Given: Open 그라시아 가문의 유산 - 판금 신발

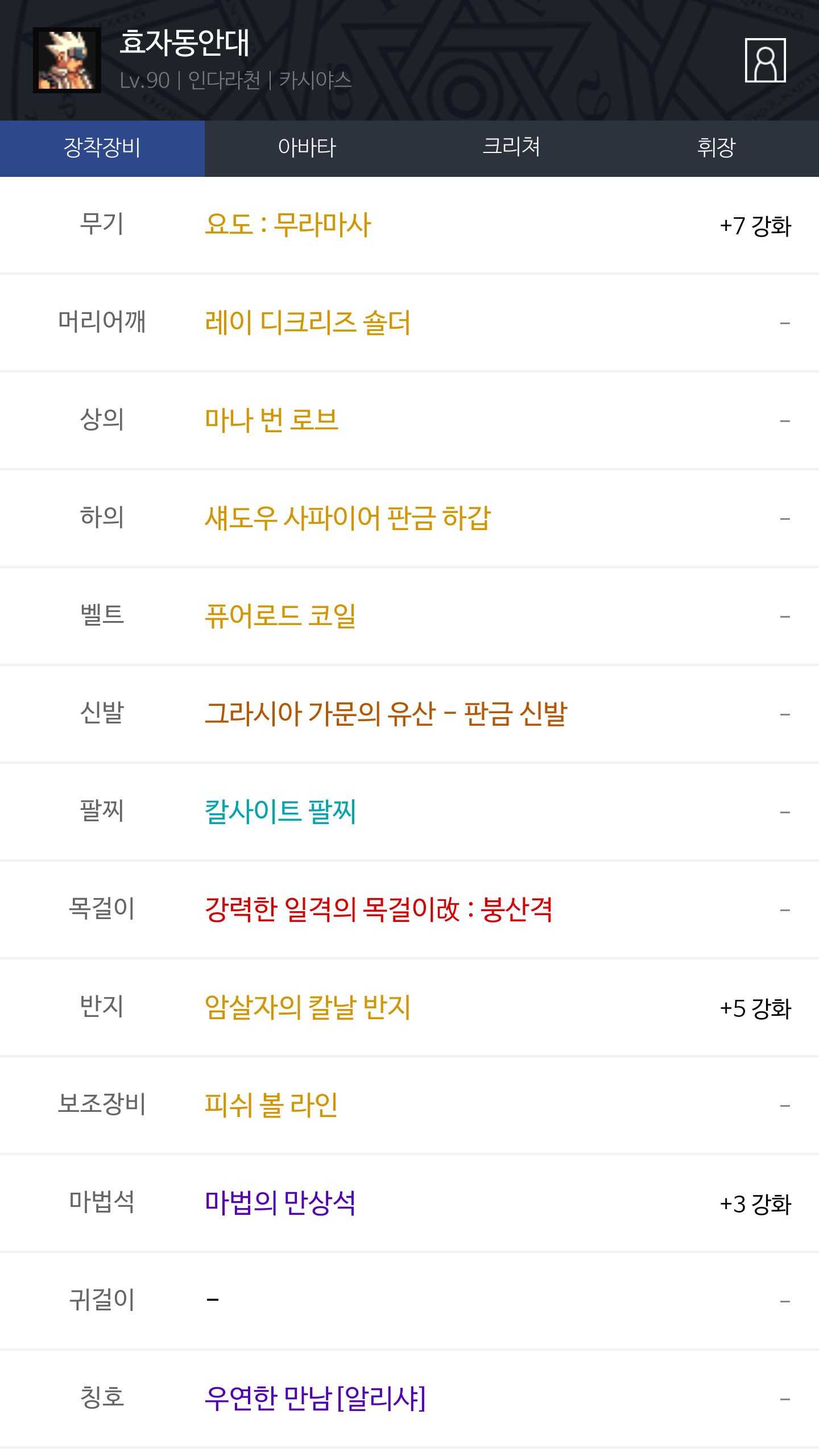Looking at the screenshot, I should coord(386,714).
